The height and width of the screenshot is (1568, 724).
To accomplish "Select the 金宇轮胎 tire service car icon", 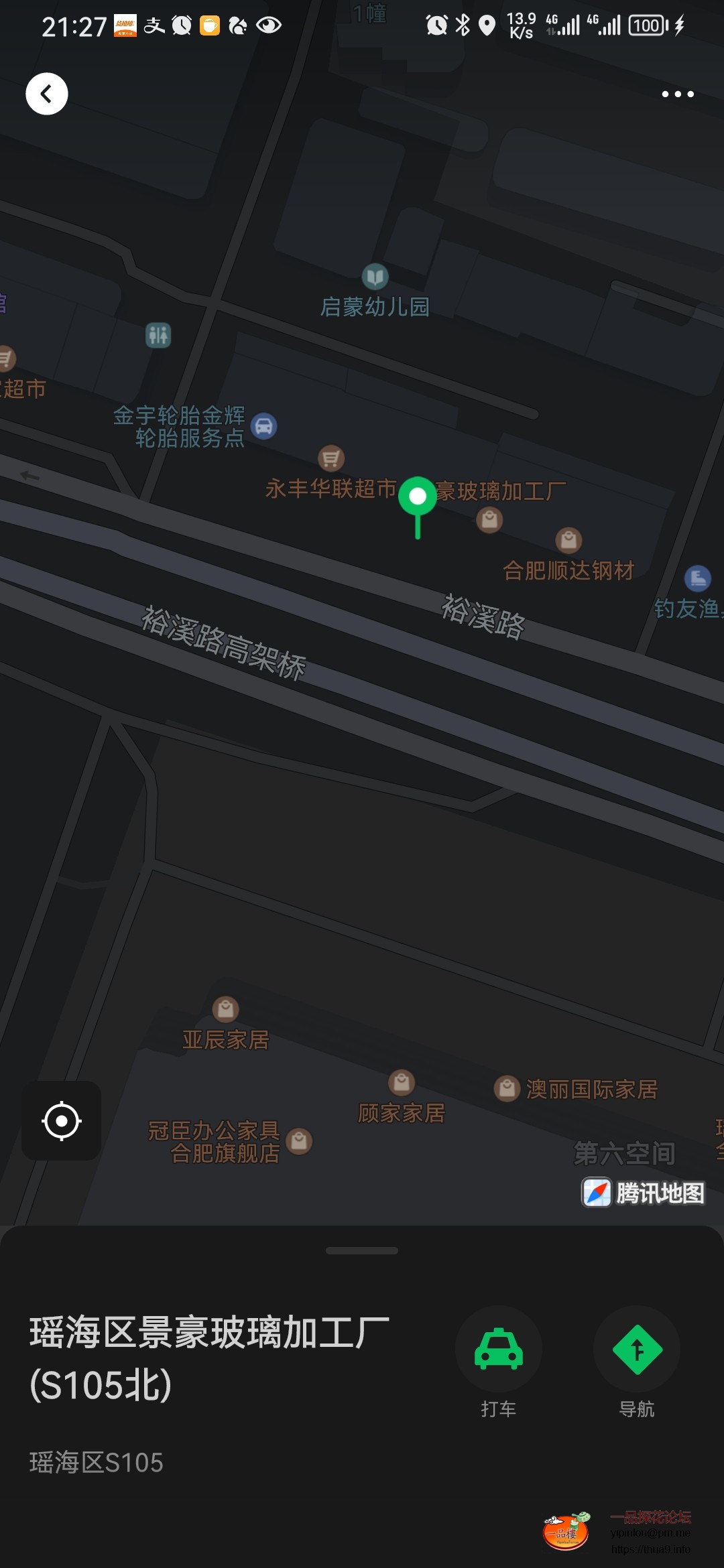I will [265, 426].
